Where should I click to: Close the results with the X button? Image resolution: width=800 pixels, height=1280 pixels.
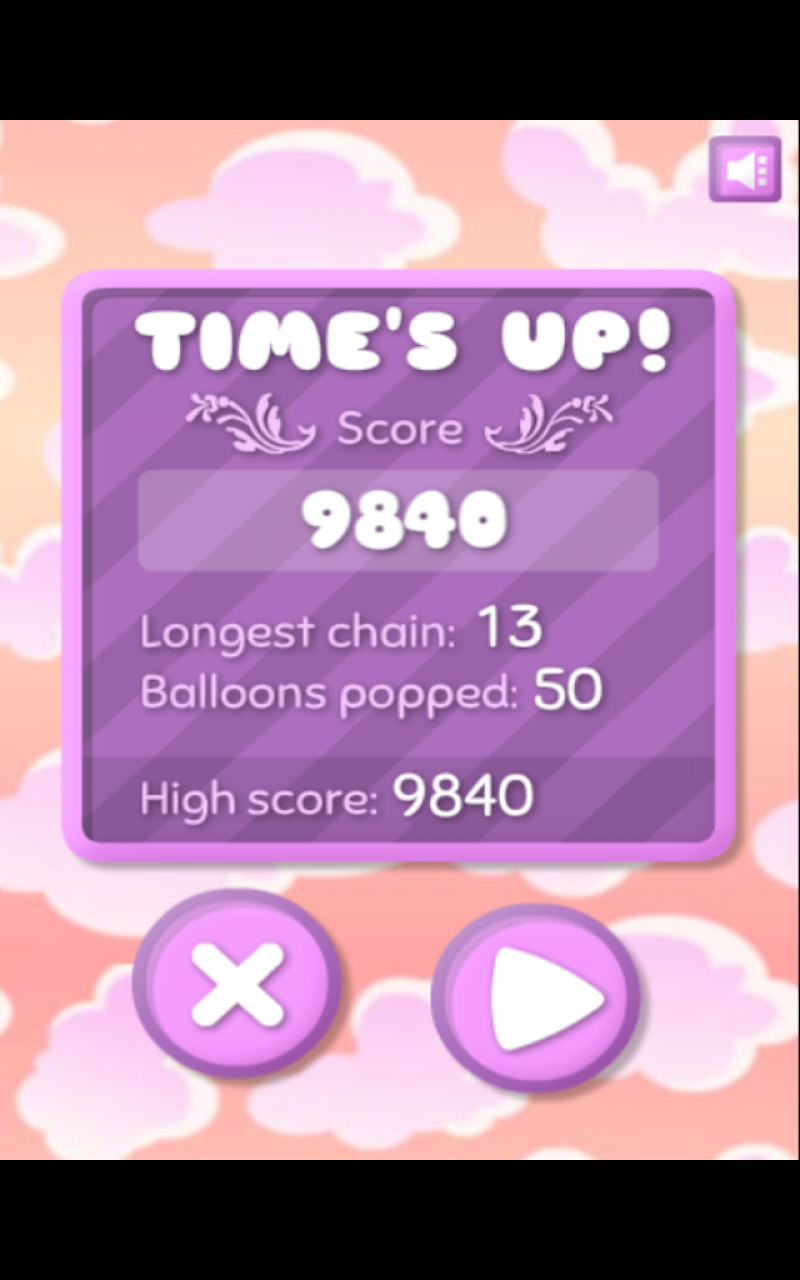(238, 984)
